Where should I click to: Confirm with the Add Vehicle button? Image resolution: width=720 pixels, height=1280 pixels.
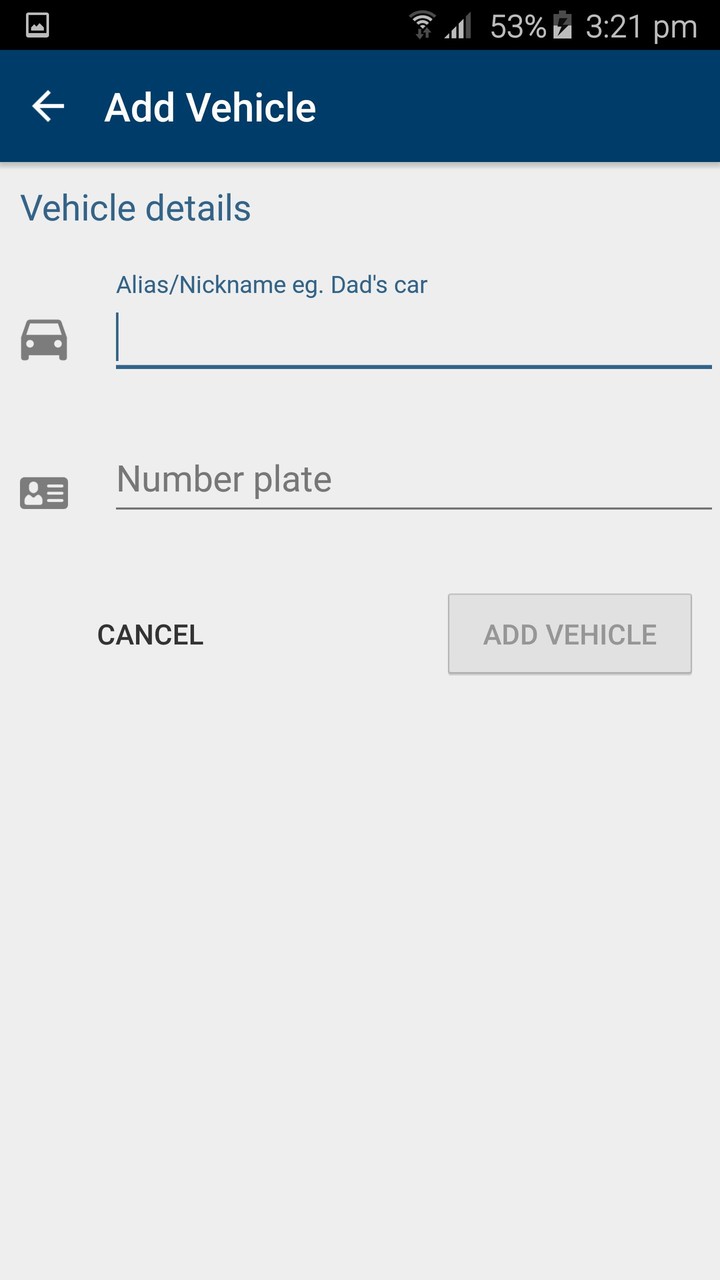point(569,634)
